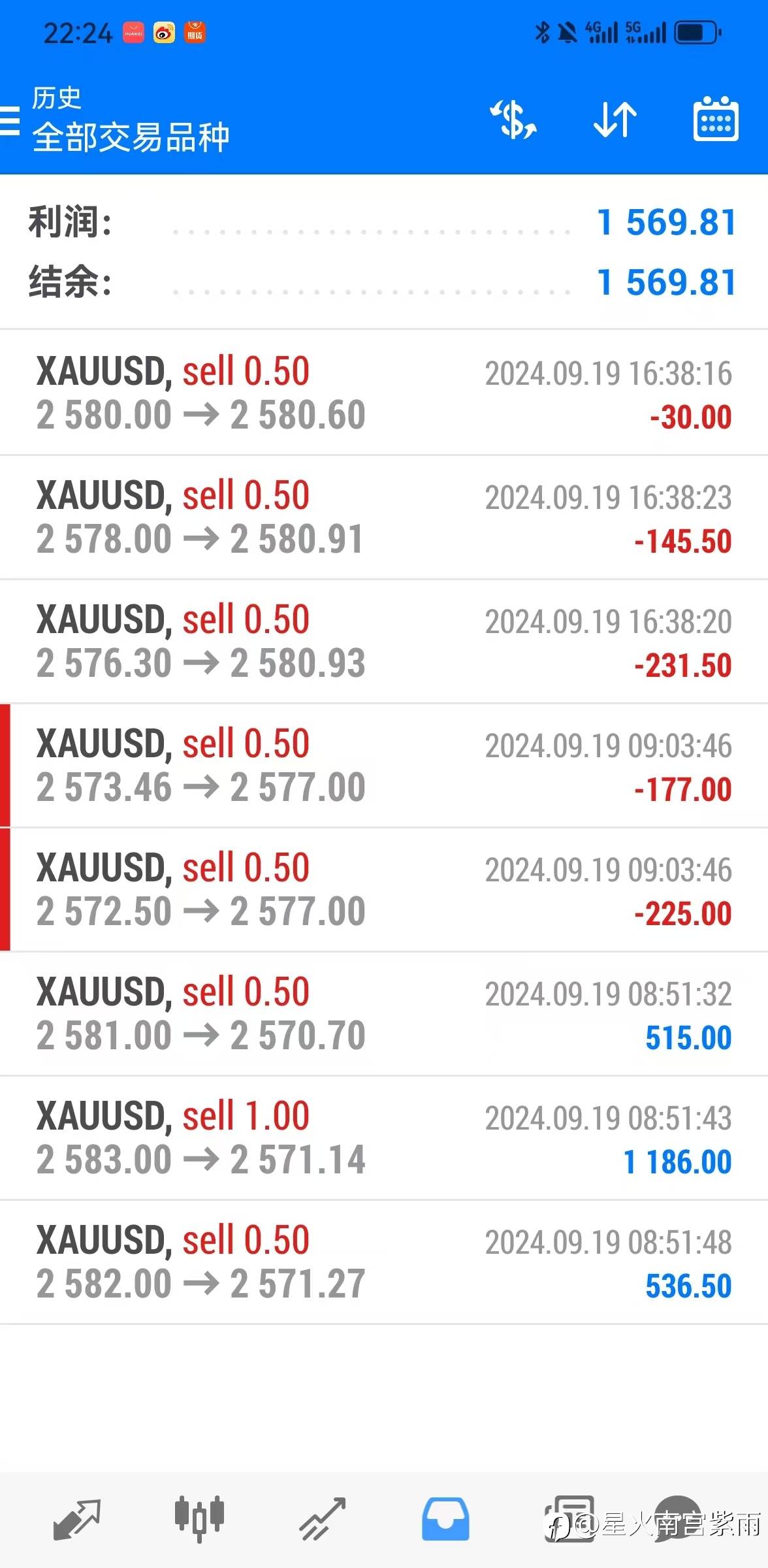This screenshot has height=1568, width=768.
Task: Open the XAUUSD sell trade closed at 2 580.60
Action: 384,393
